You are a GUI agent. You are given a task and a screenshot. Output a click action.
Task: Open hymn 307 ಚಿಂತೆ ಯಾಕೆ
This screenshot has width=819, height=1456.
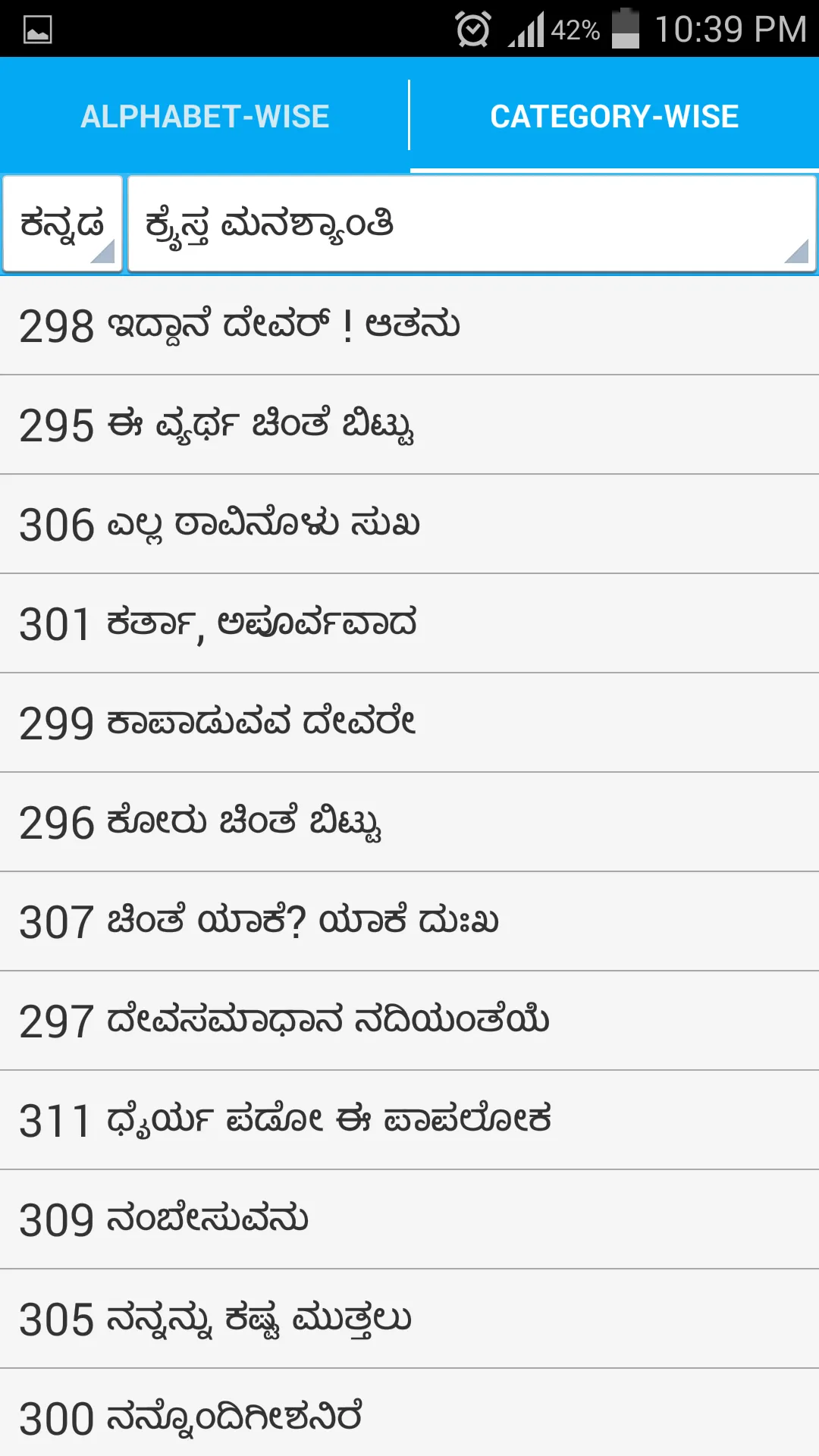click(x=409, y=921)
